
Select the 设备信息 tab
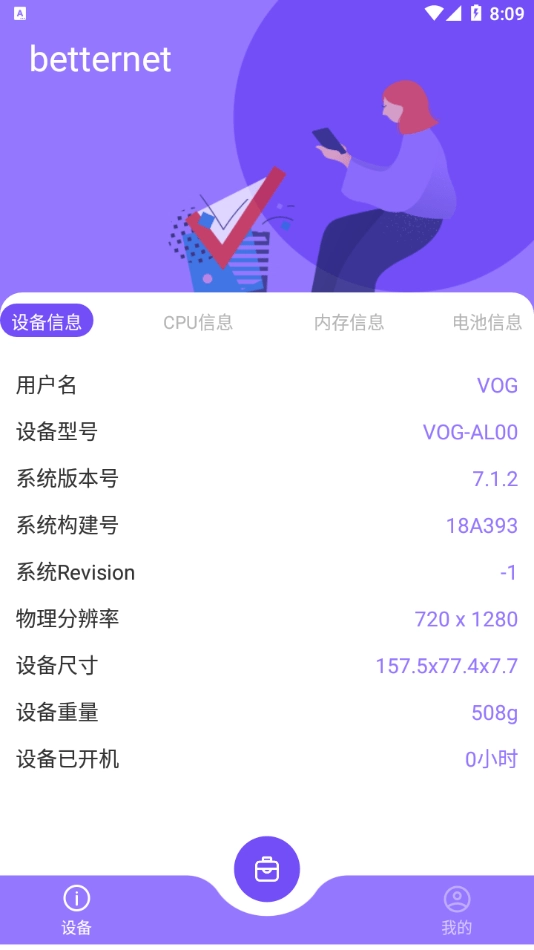click(47, 321)
